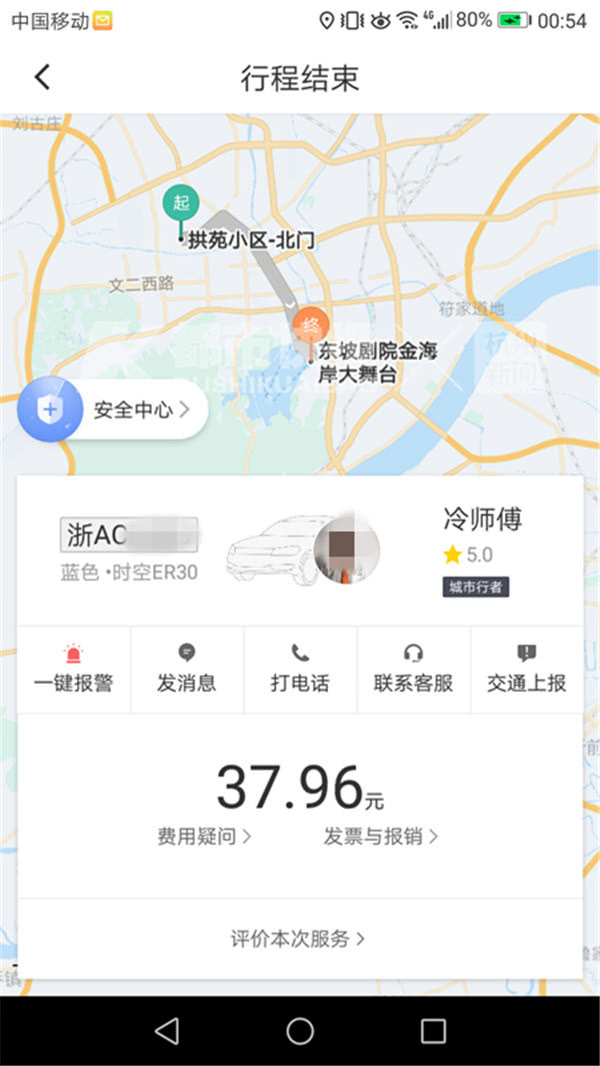Report traffic with 交通上报

[x=527, y=669]
